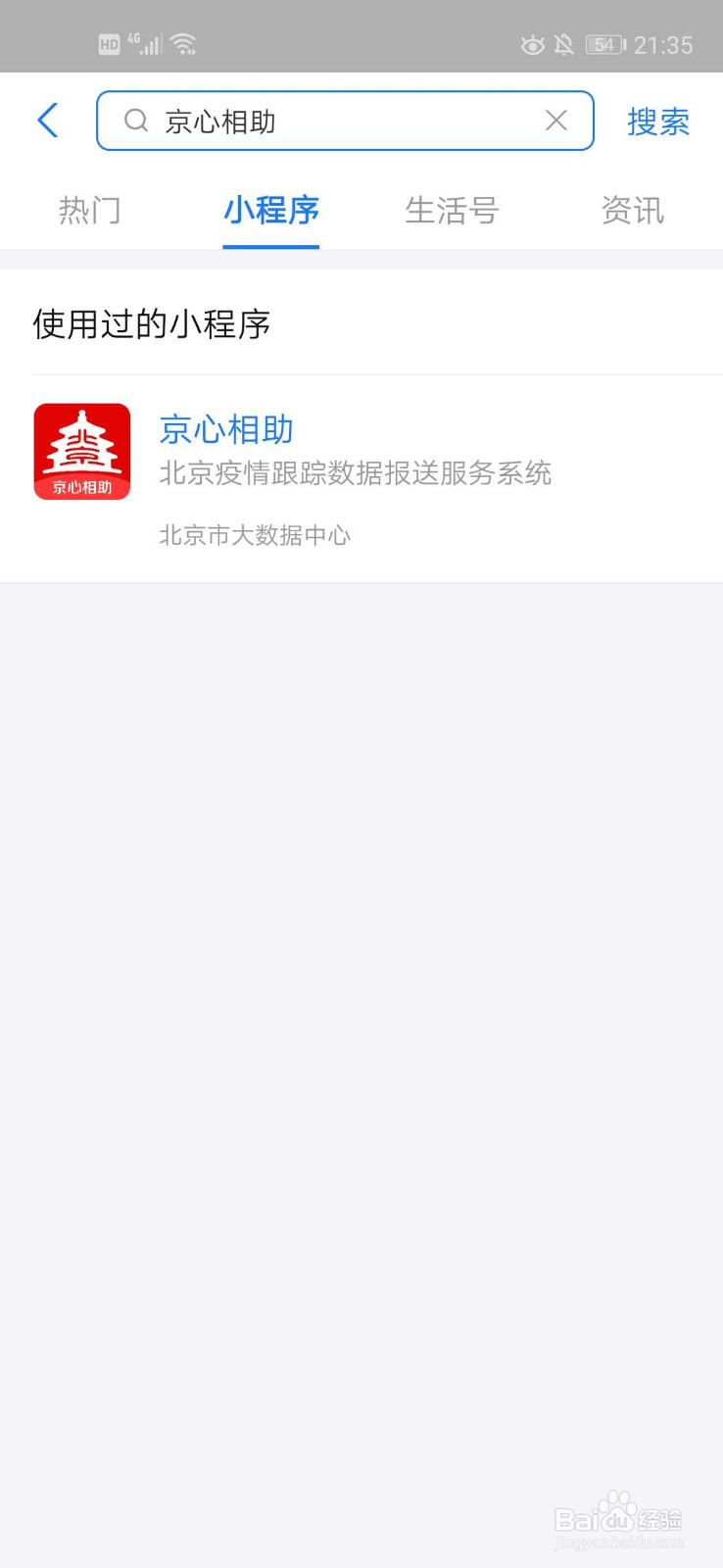Clear the search text with the X icon
This screenshot has height=1568, width=723.
coord(555,120)
